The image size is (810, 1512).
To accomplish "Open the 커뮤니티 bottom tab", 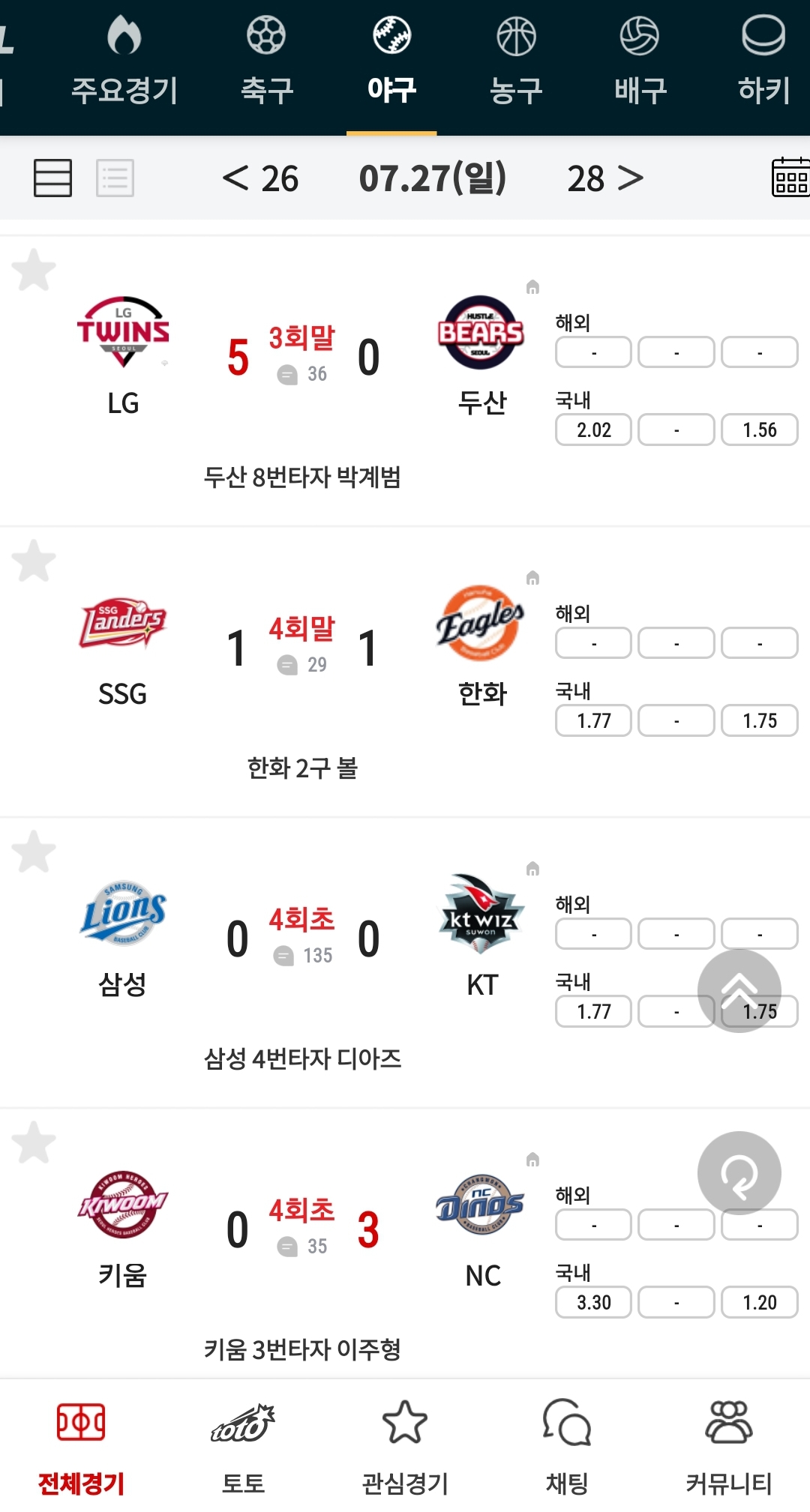I will [x=729, y=1447].
